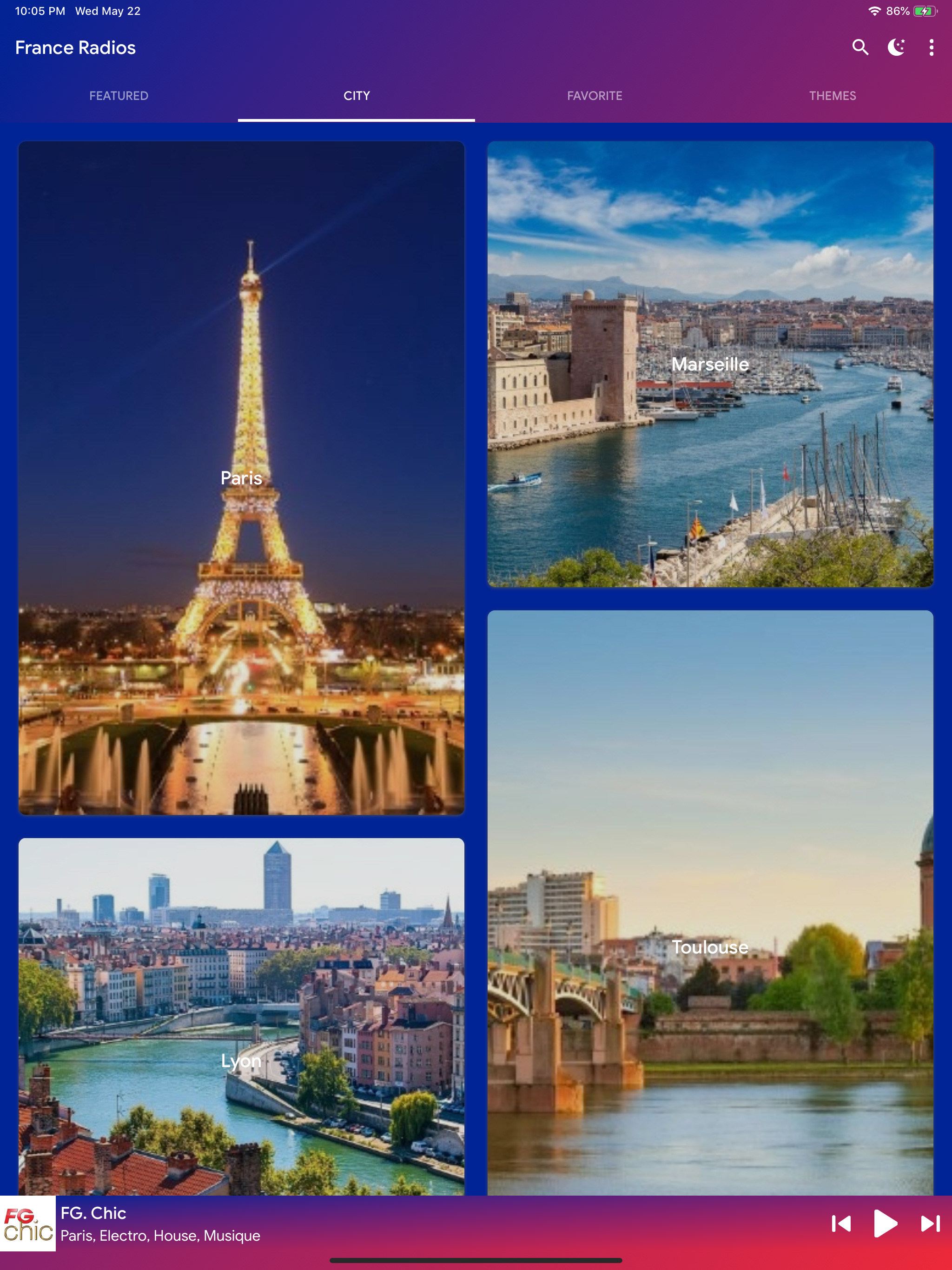Viewport: 952px width, 1270px height.
Task: Skip to the next station
Action: pos(930,1224)
